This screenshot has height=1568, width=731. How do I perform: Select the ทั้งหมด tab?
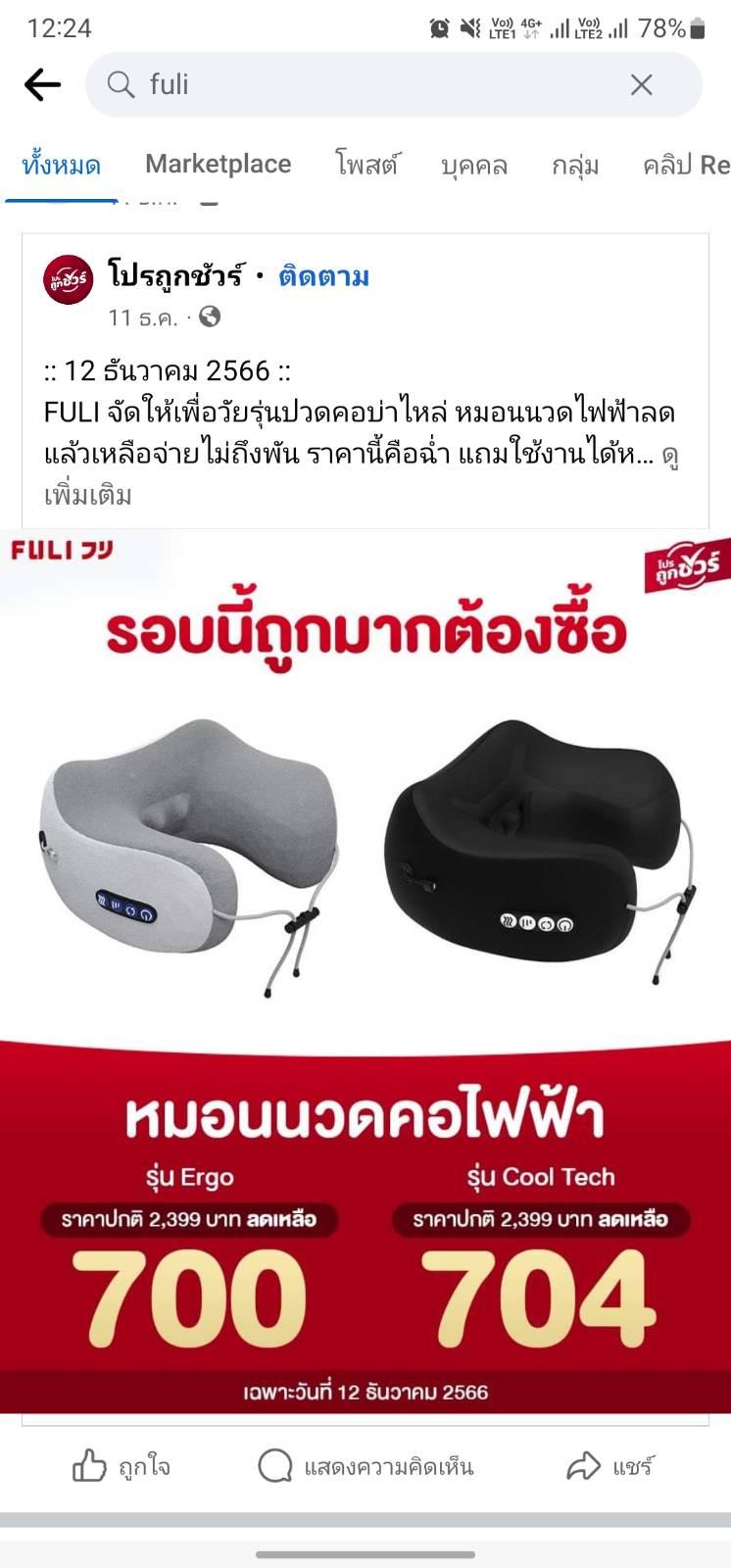coord(61,165)
